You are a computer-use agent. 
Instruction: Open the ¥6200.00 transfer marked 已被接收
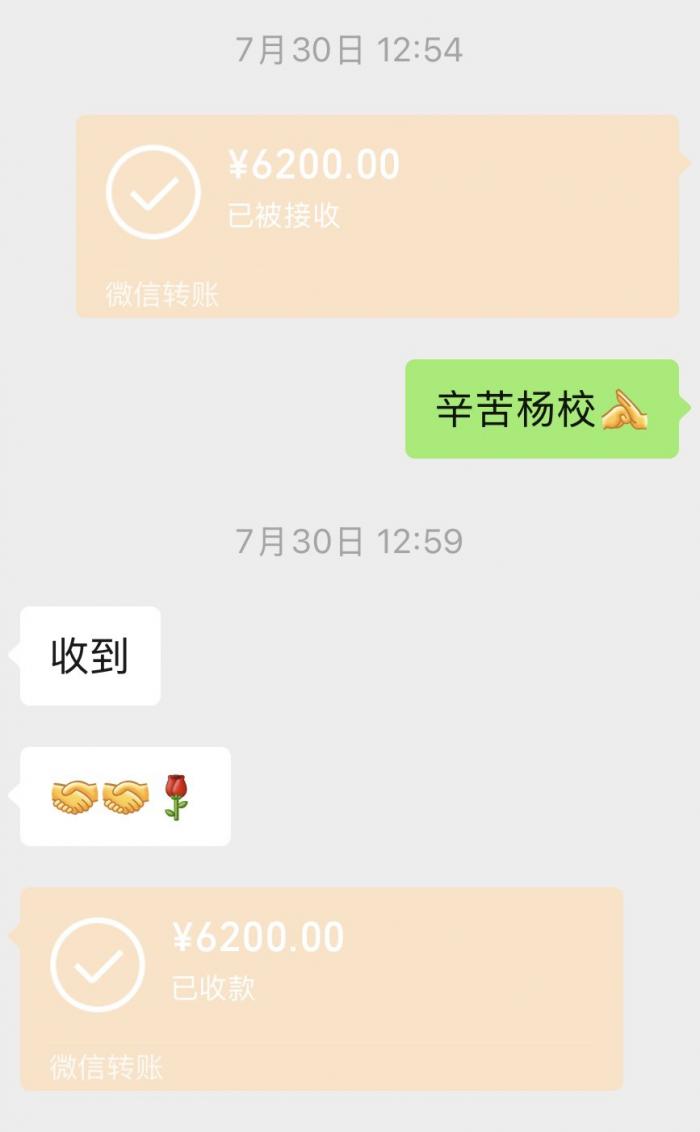point(377,215)
